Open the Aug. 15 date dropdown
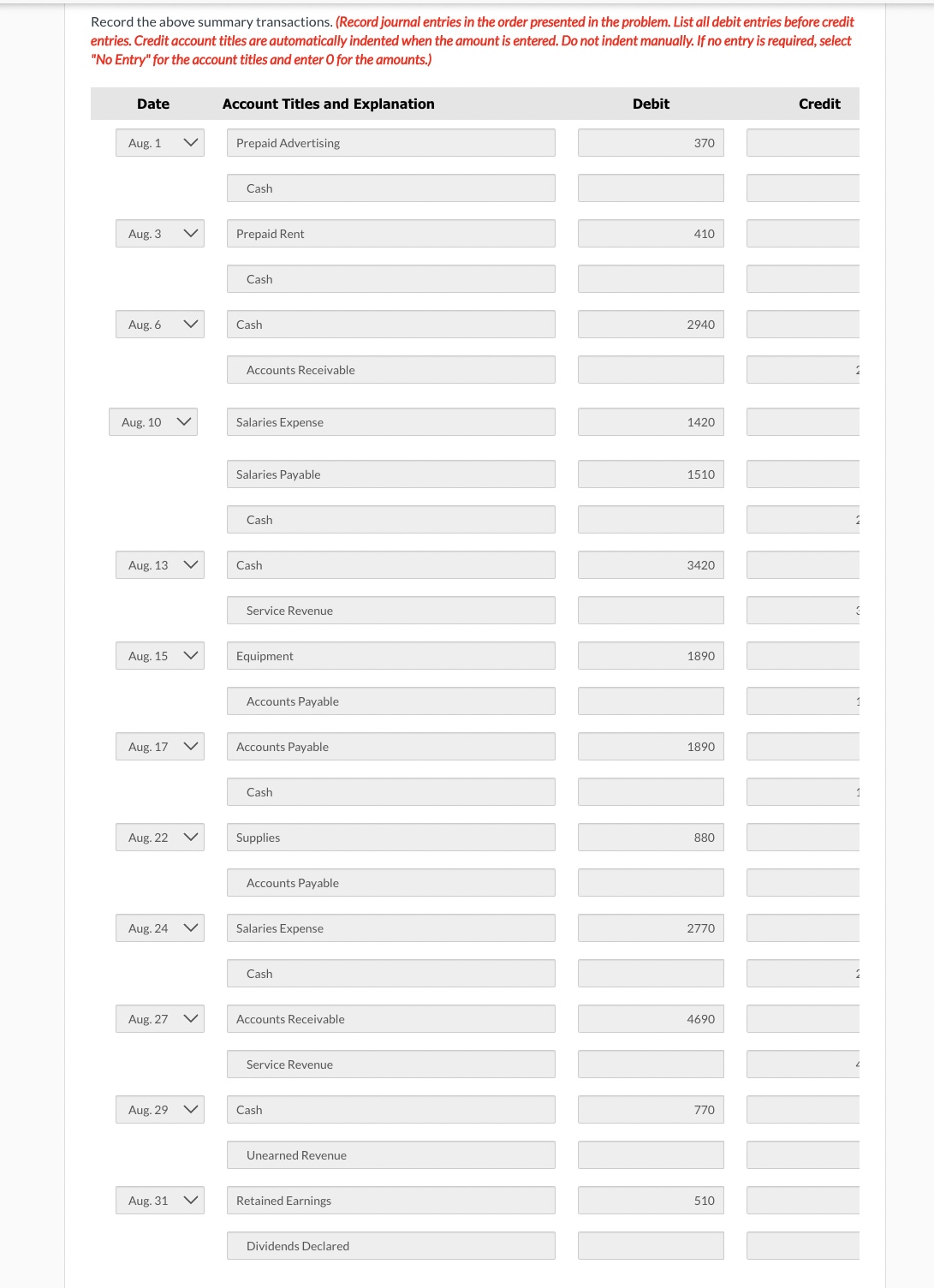The width and height of the screenshot is (934, 1288). (x=159, y=655)
